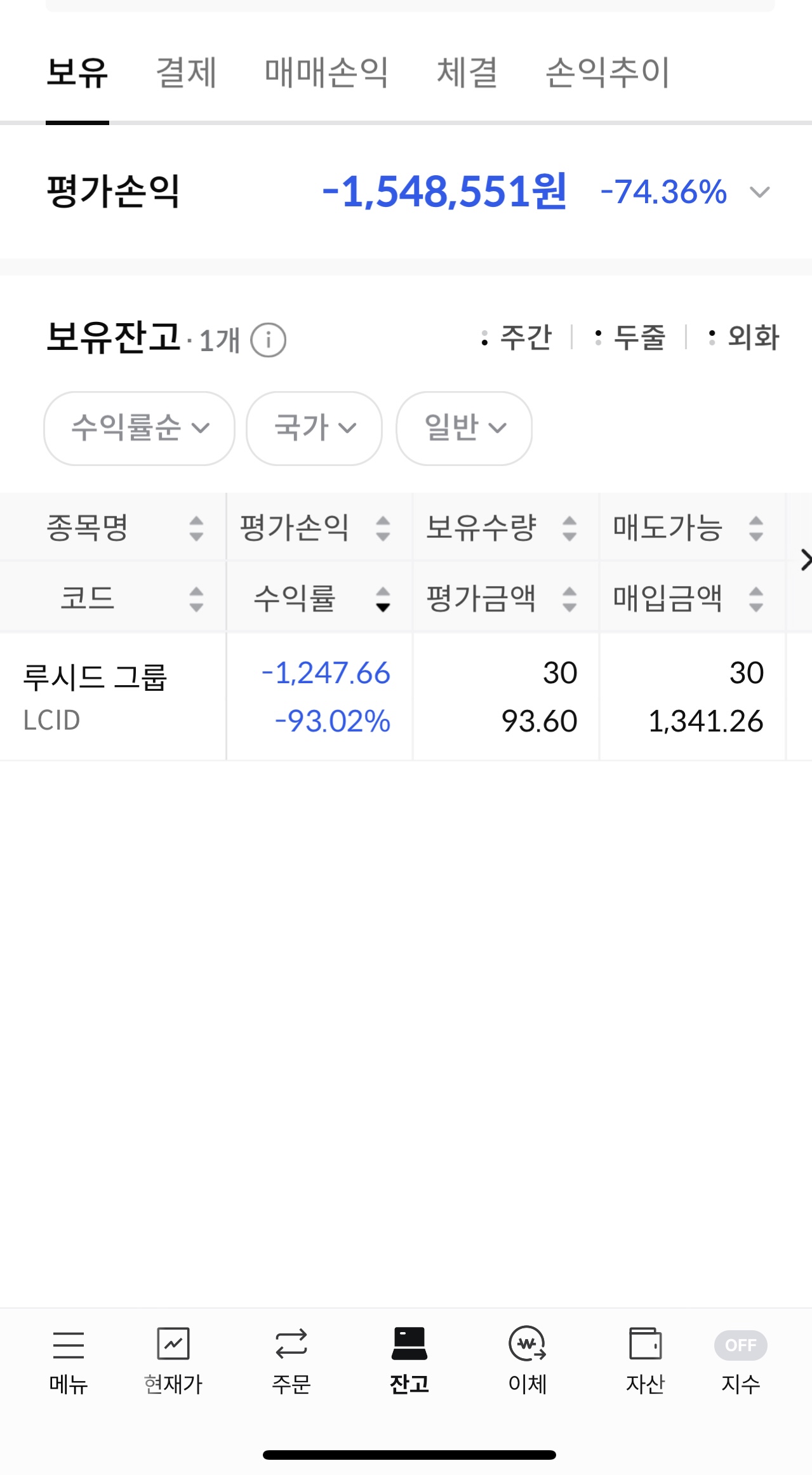The width and height of the screenshot is (812, 1475).
Task: Open the 수익률순 sort dropdown
Action: coord(139,428)
